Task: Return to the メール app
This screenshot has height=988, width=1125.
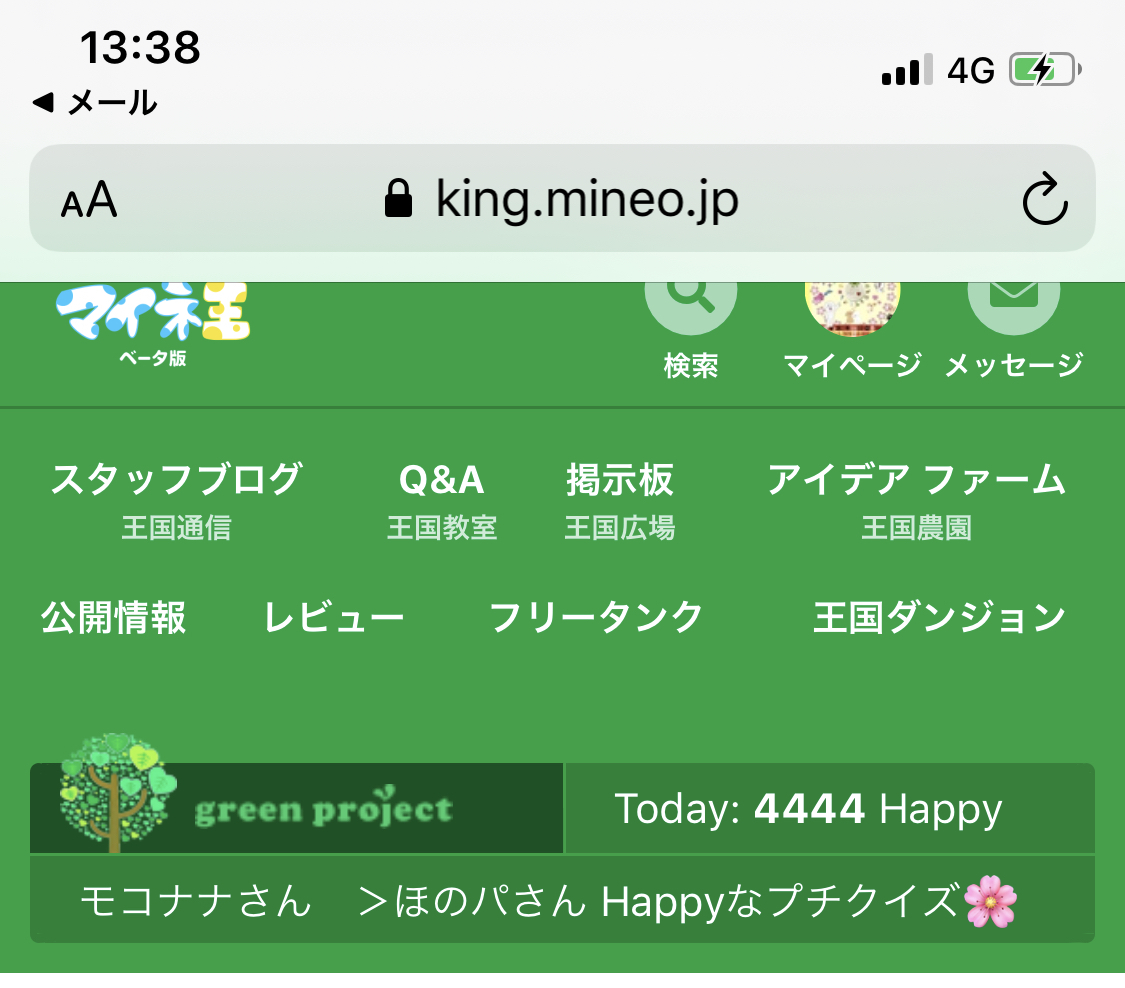Action: 95,103
